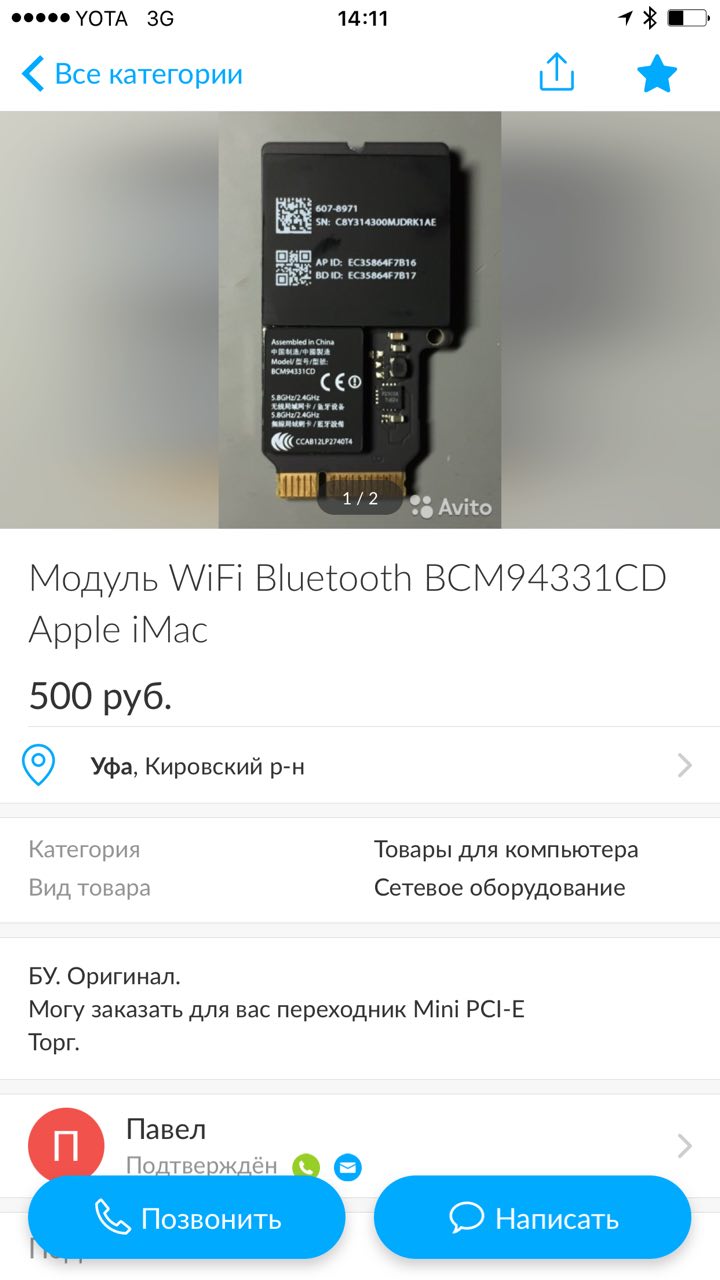Toggle the favorite star
Viewport: 720px width, 1280px height.
(657, 74)
